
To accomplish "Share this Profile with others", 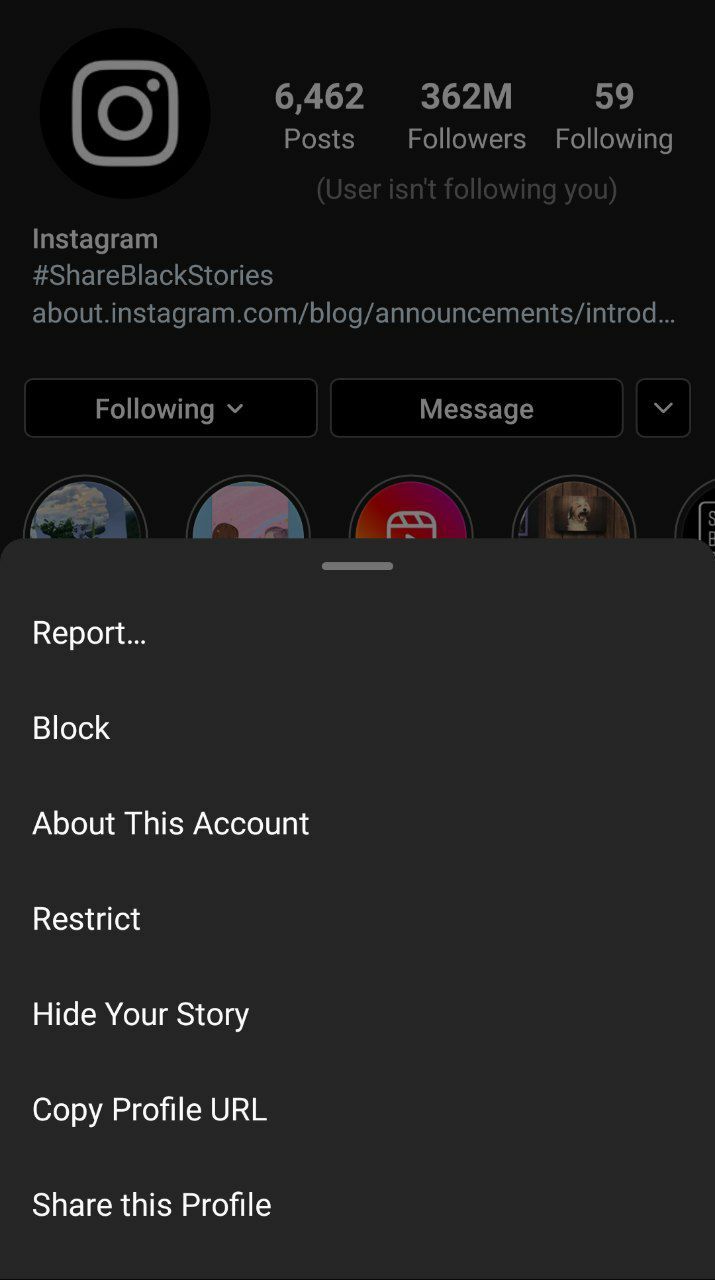I will [151, 1204].
